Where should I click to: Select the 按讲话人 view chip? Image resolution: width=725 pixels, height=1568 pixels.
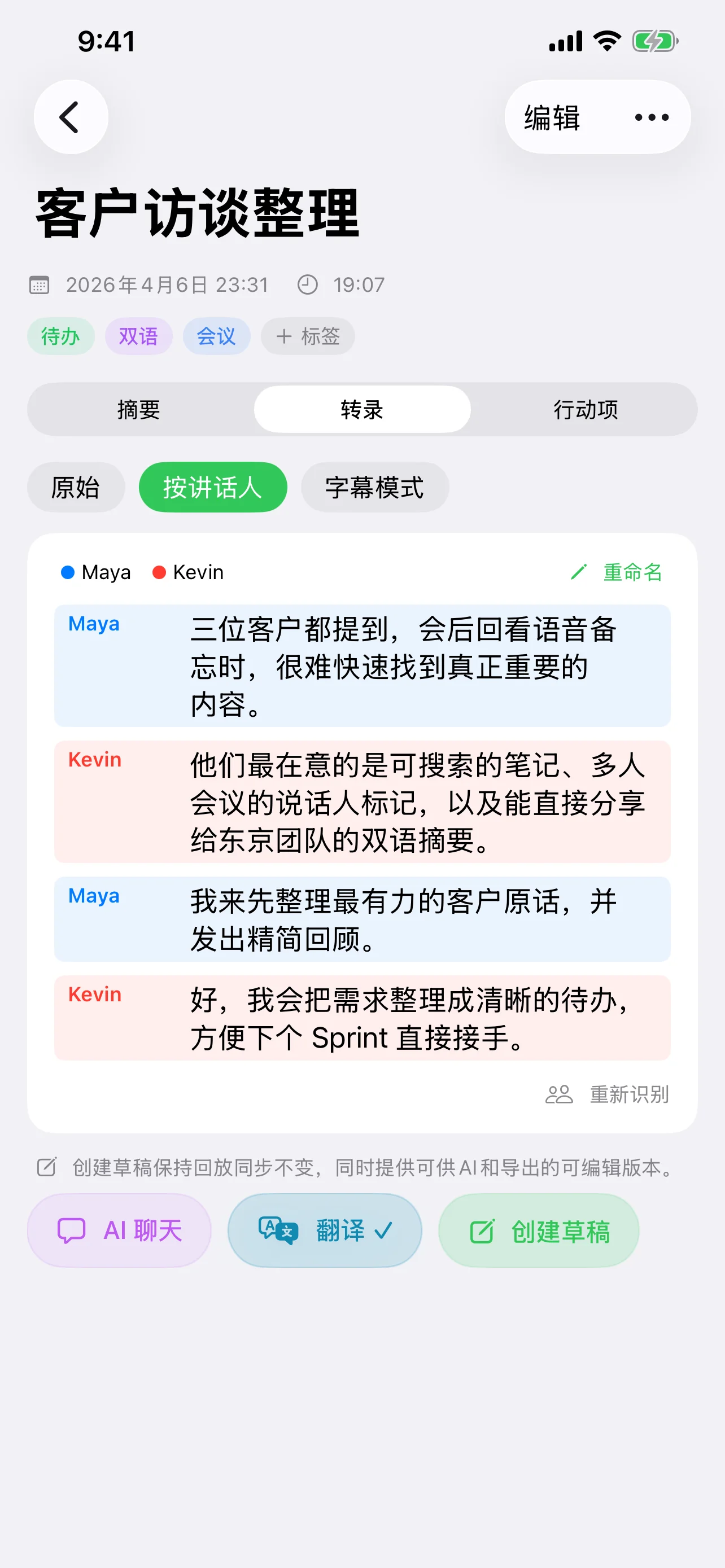click(x=212, y=487)
